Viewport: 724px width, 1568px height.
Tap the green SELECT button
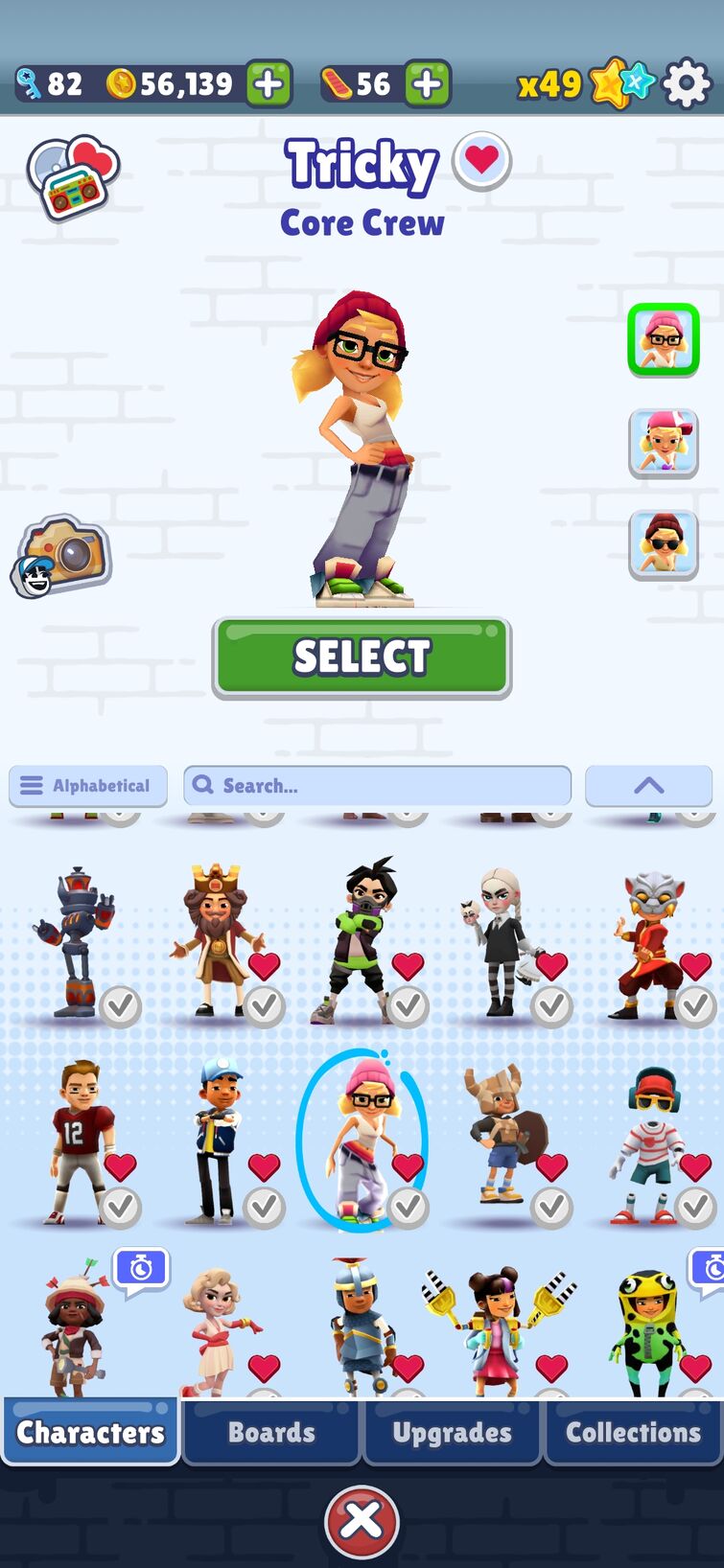pyautogui.click(x=362, y=657)
